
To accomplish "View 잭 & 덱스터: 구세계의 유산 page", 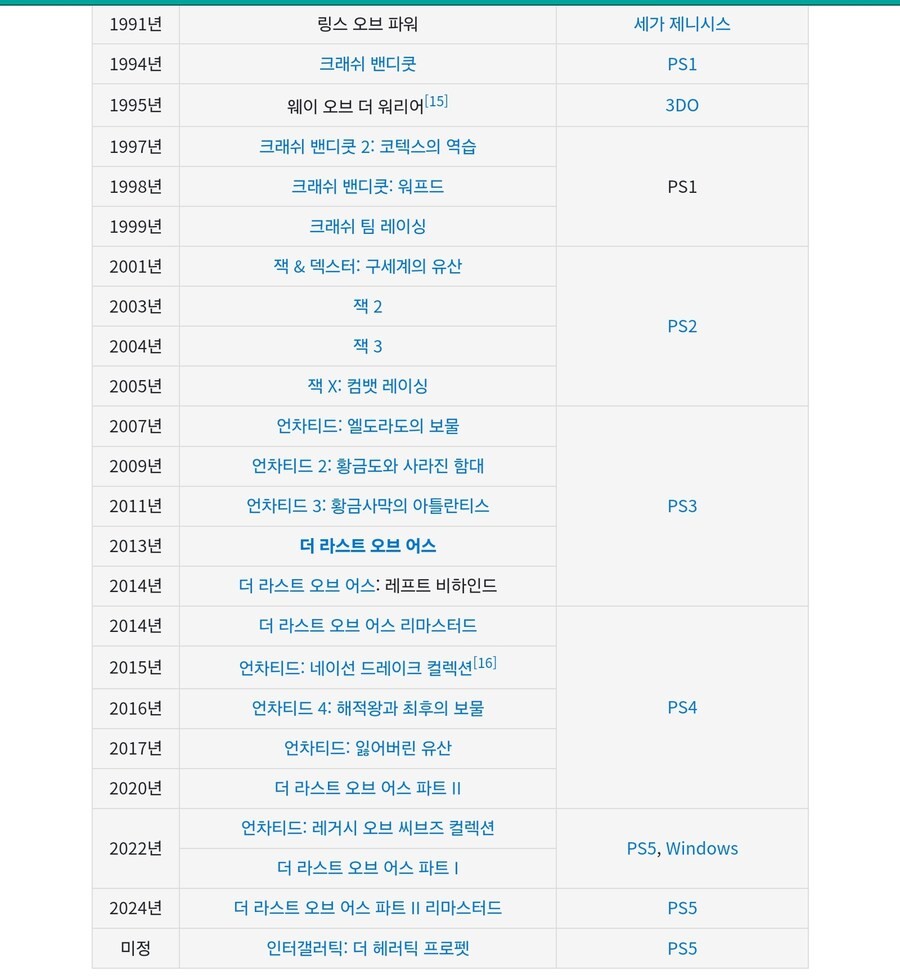I will (367, 266).
